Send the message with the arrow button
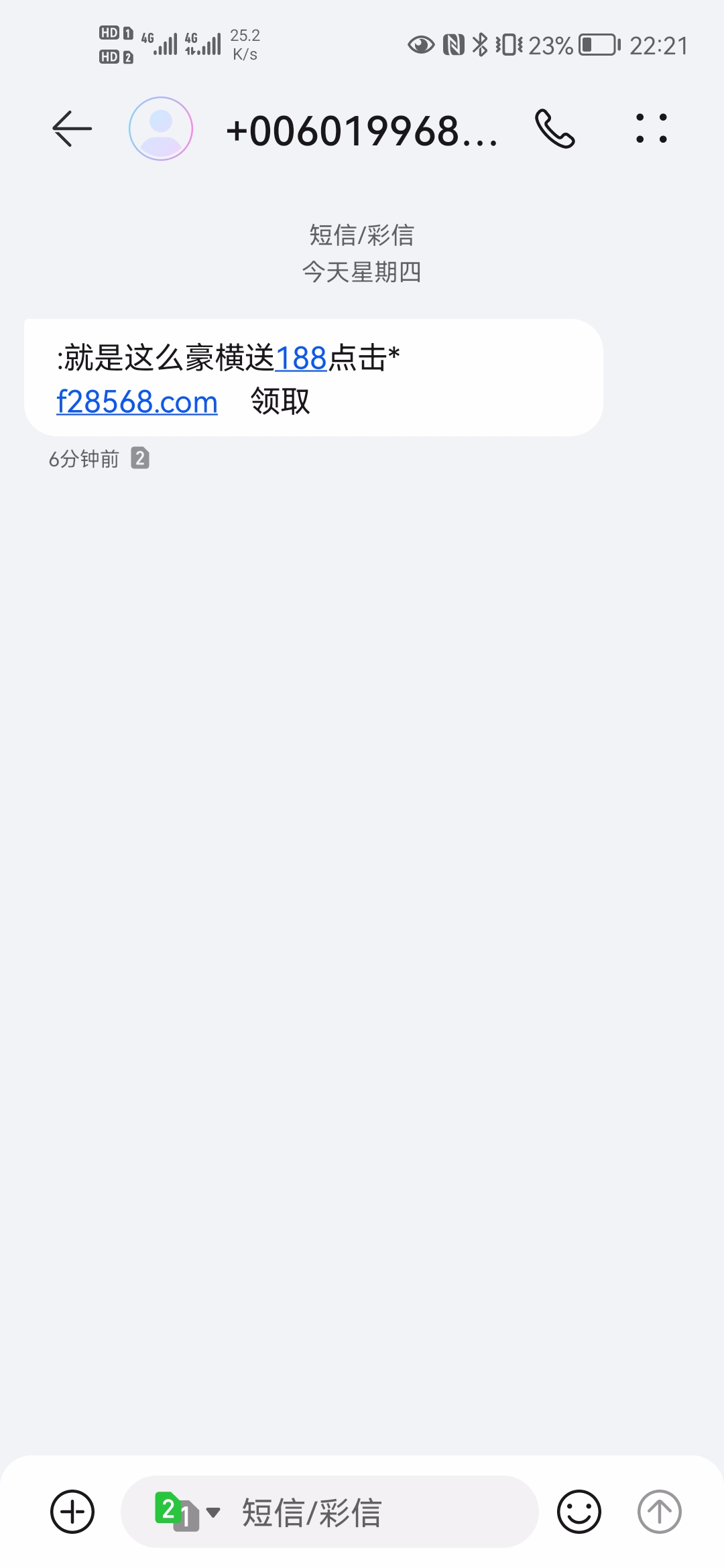The width and height of the screenshot is (724, 1568). click(659, 1512)
